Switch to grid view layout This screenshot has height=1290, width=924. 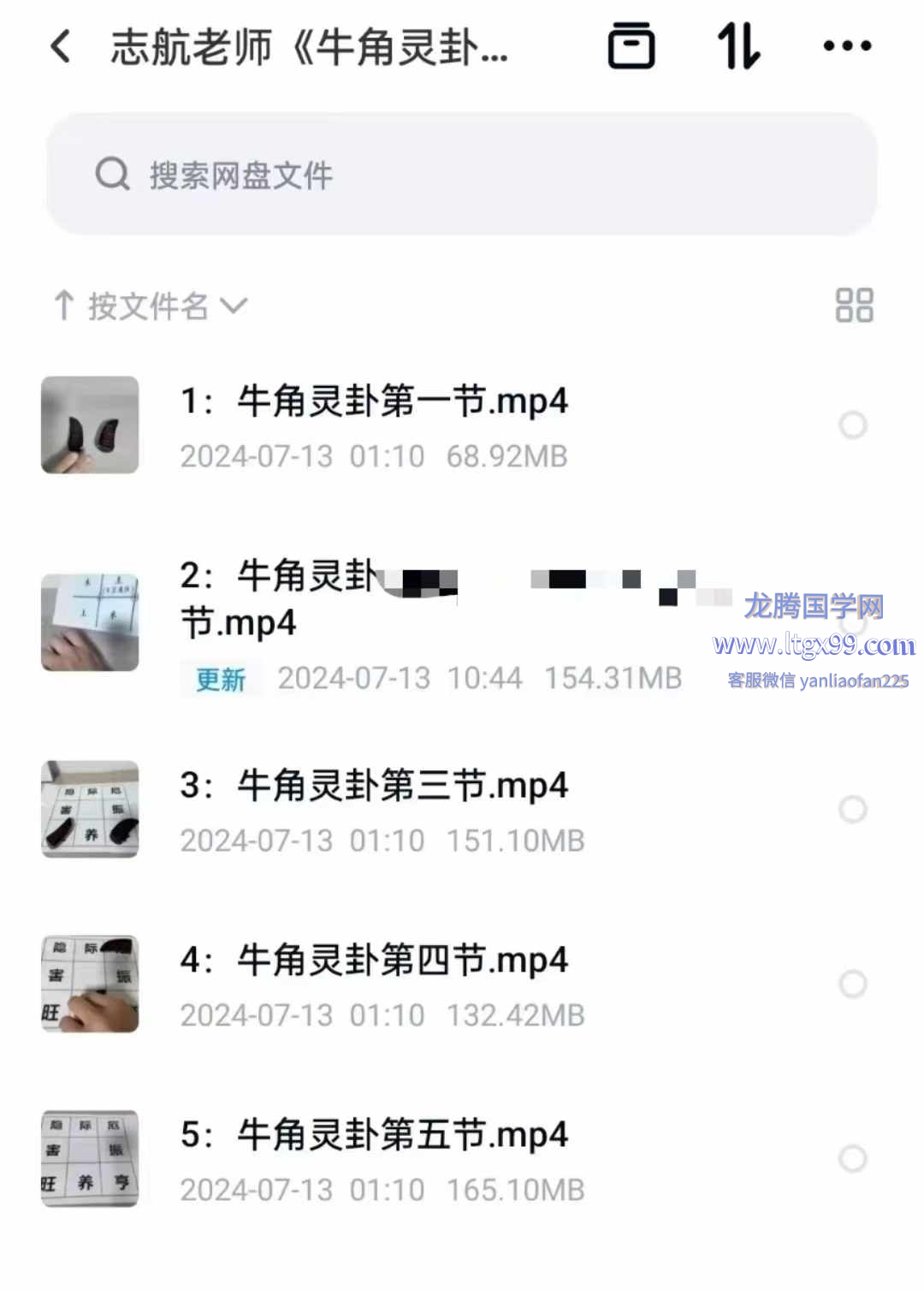pos(854,306)
